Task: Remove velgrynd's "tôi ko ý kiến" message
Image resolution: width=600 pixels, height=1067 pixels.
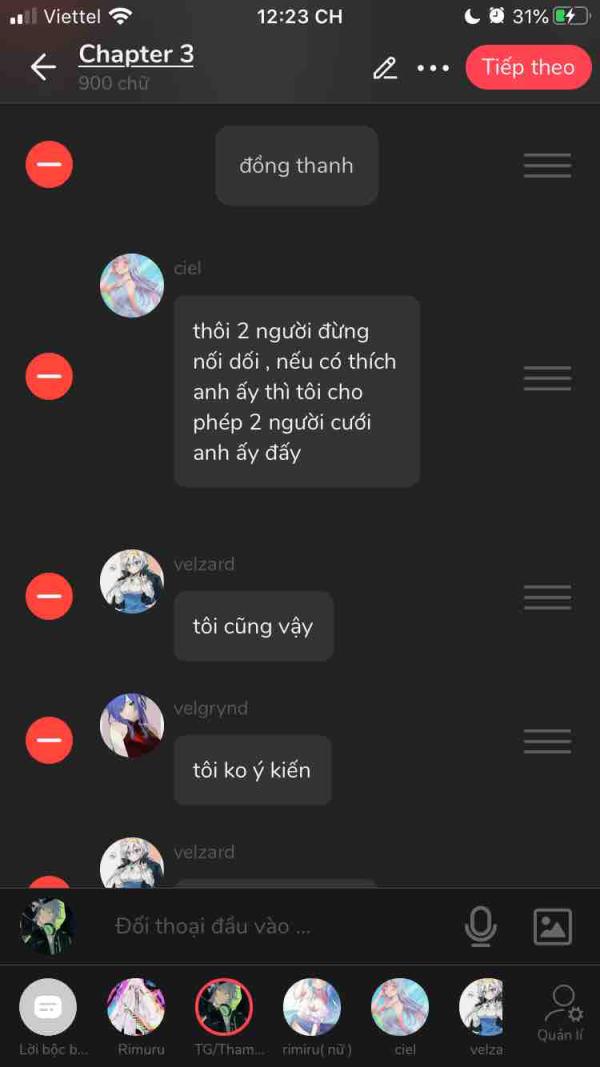Action: click(49, 740)
